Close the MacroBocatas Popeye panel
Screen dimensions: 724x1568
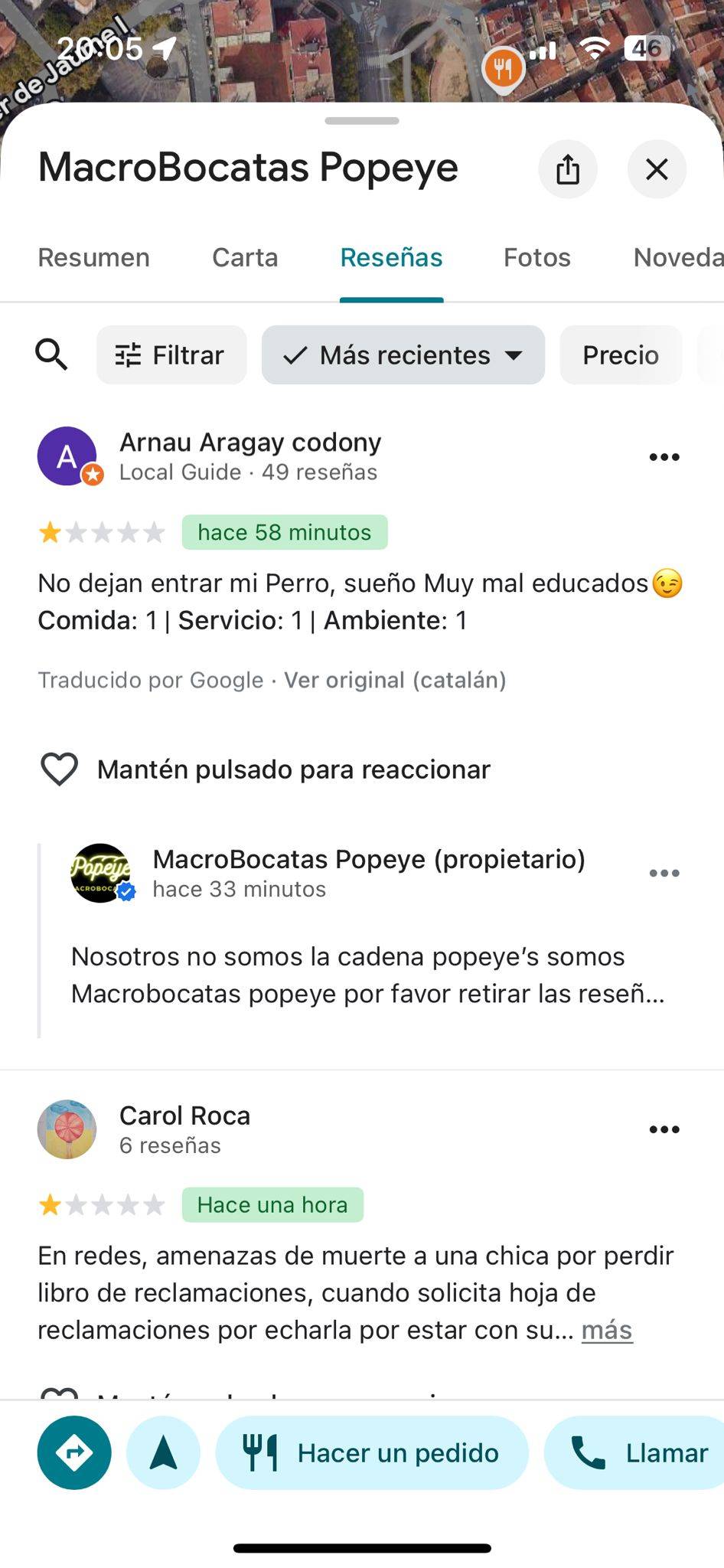657,169
